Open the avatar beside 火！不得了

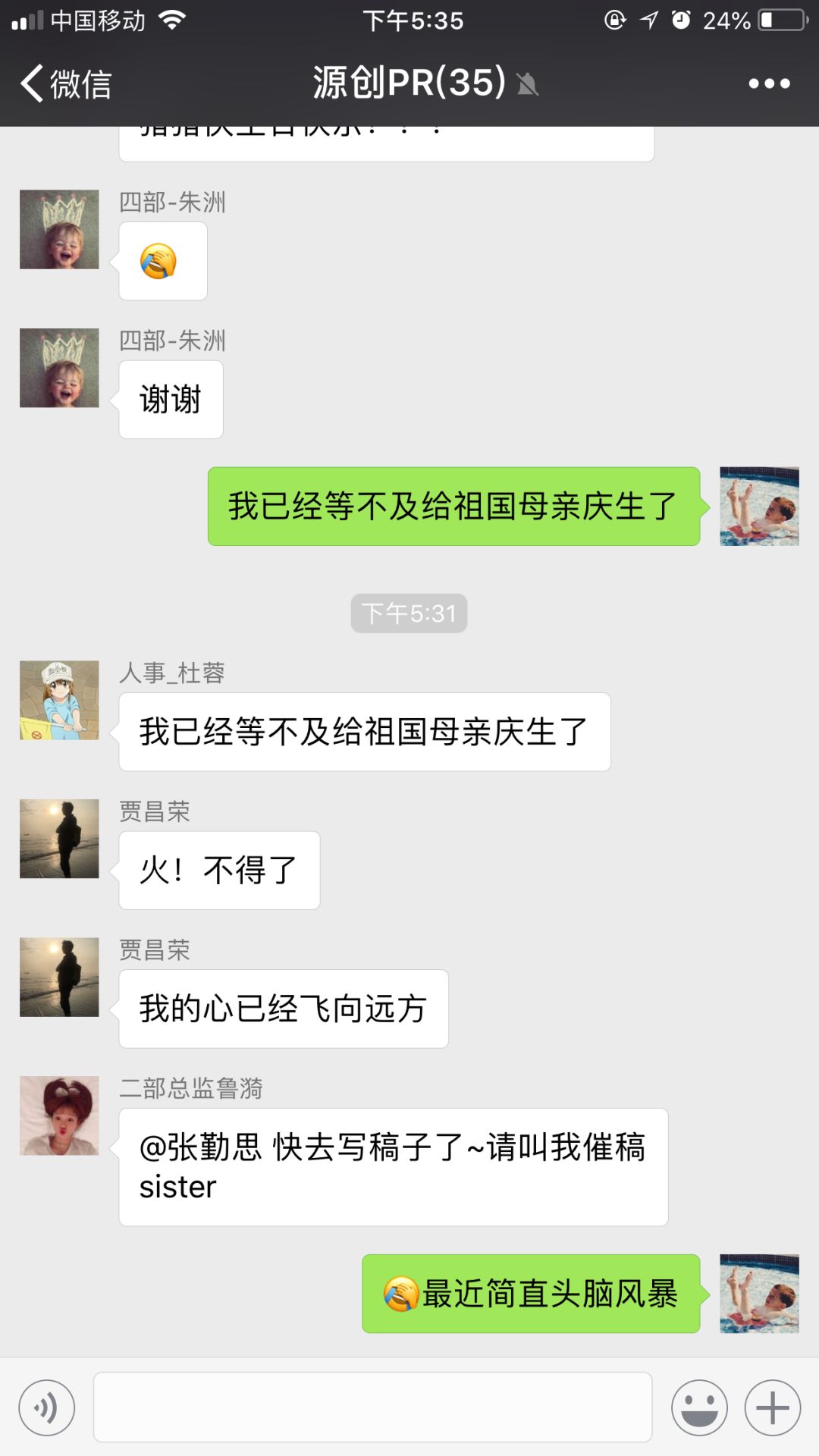coord(59,839)
